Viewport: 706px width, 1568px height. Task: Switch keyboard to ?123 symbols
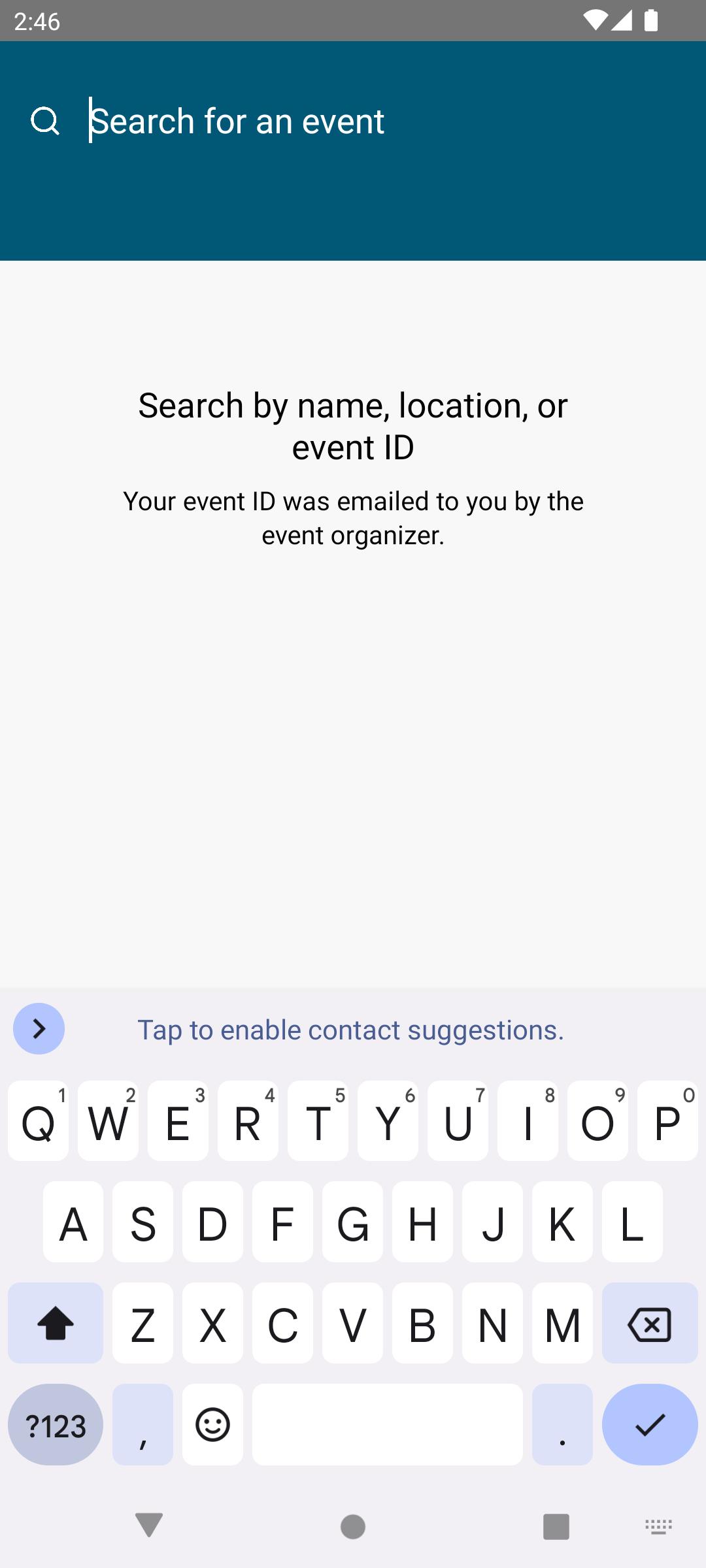point(56,1425)
